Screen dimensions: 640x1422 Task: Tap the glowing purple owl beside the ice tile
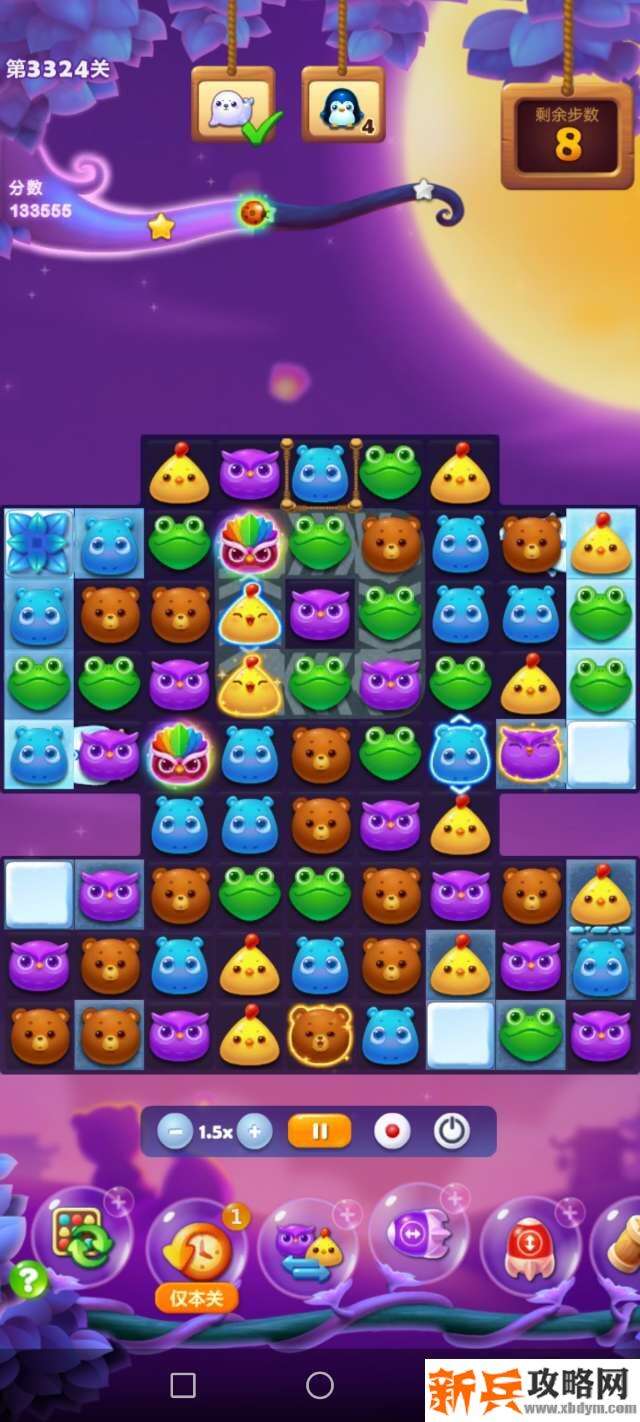(530, 752)
